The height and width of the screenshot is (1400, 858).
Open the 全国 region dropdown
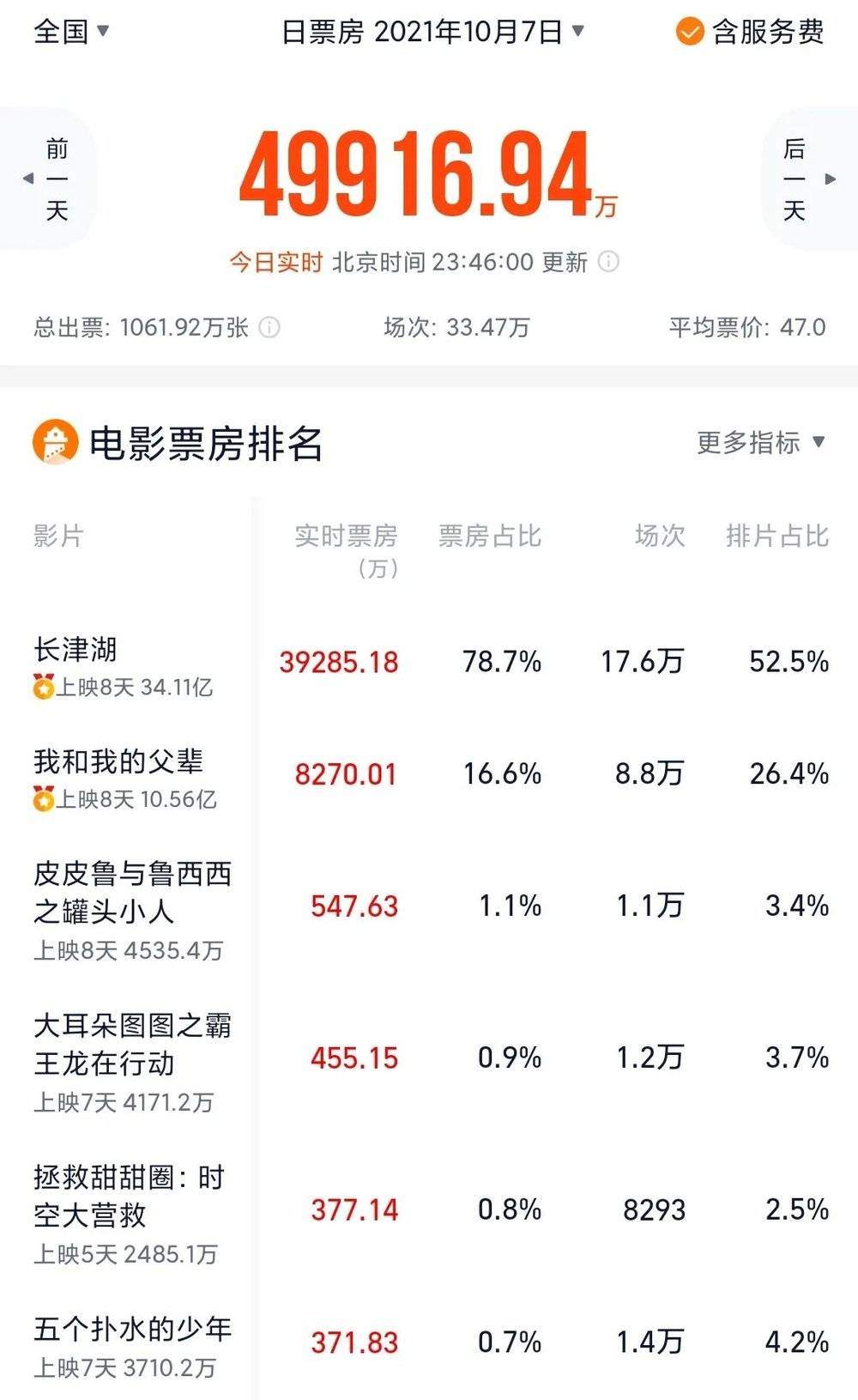[71, 32]
